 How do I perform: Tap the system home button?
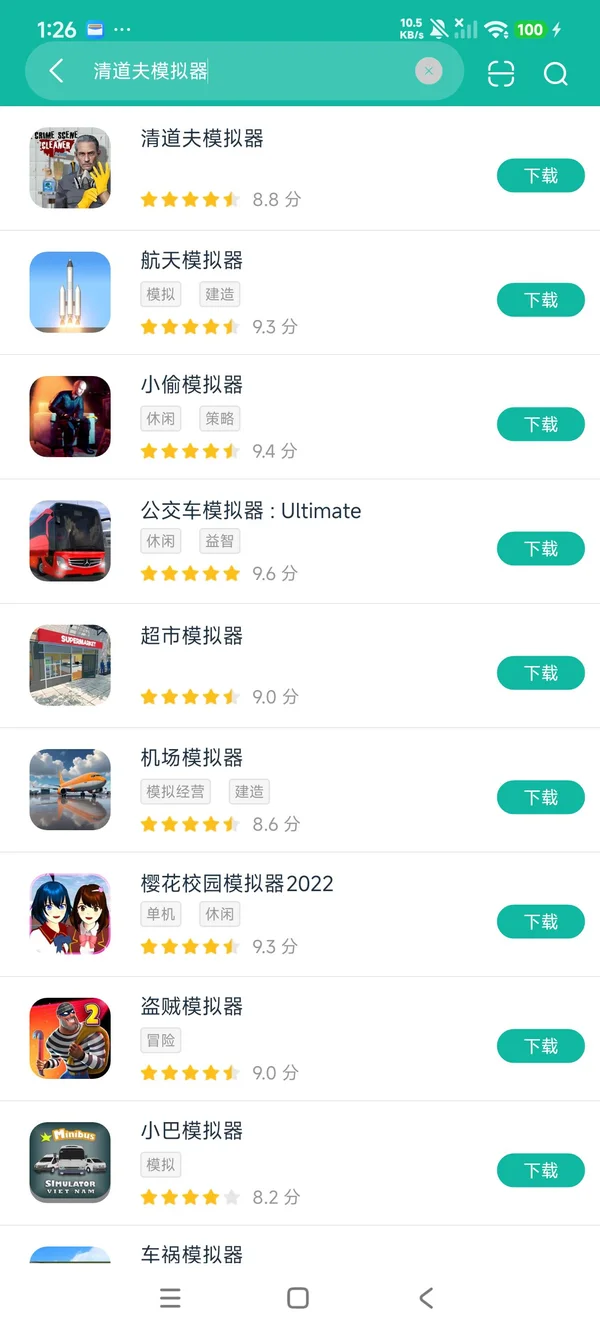298,1298
